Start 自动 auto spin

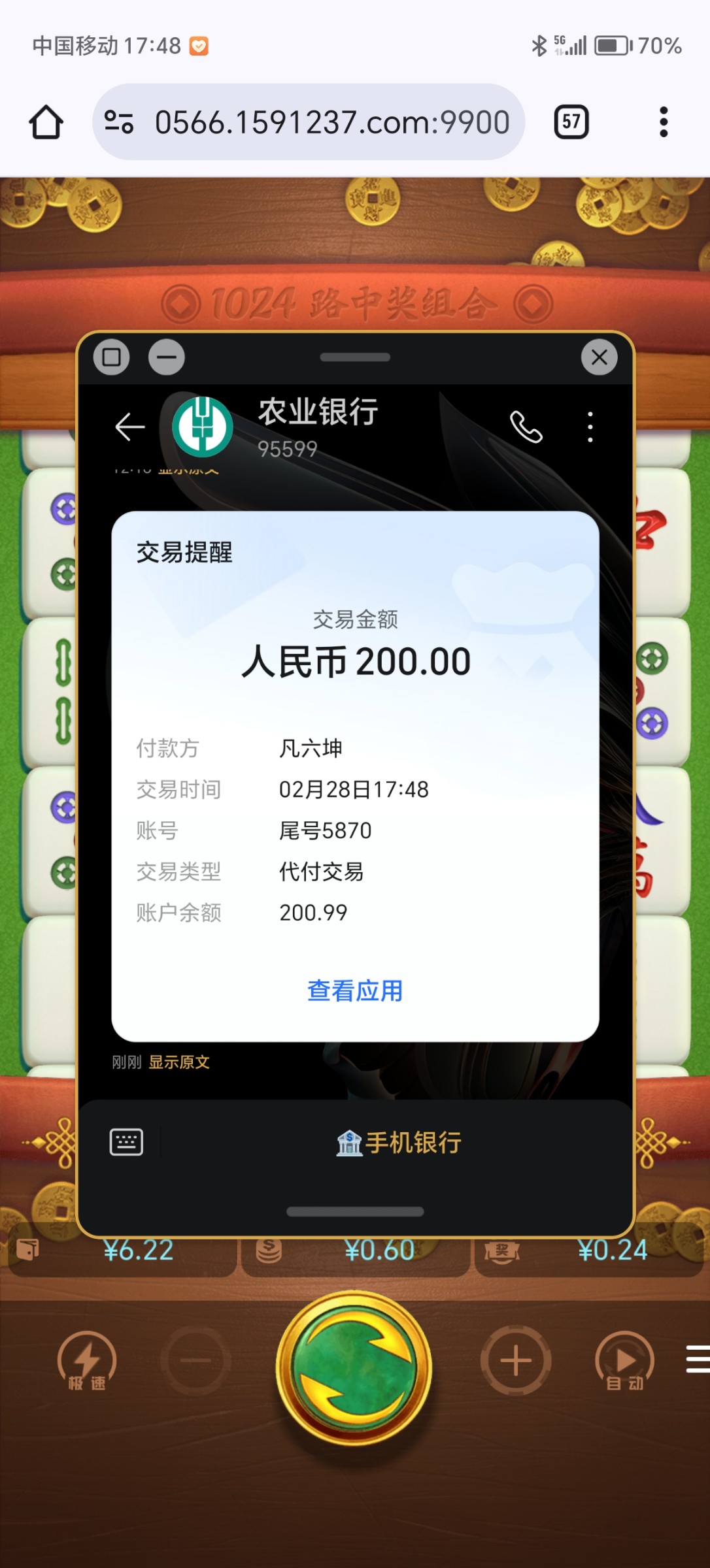(x=624, y=1362)
